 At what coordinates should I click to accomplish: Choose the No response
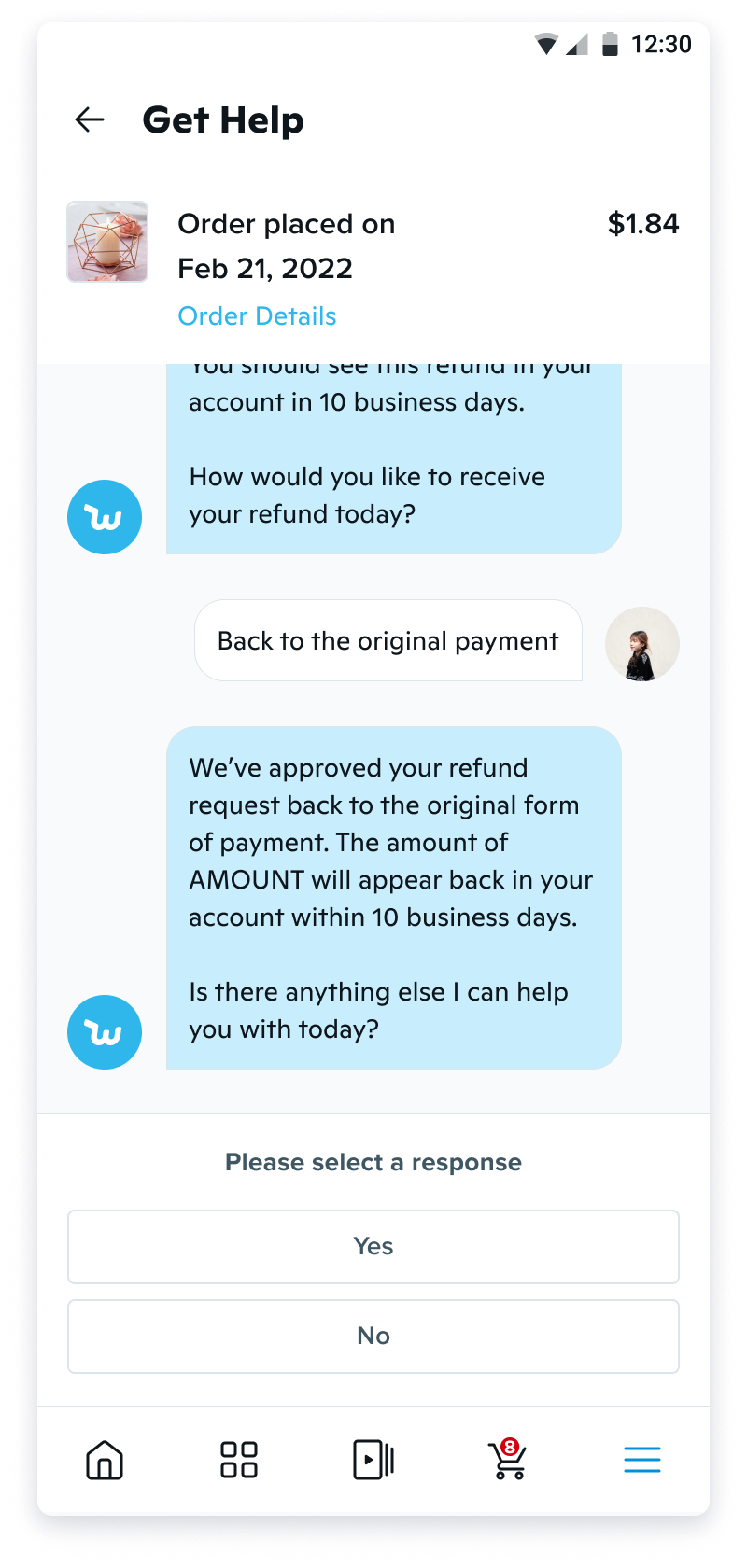tap(373, 1336)
